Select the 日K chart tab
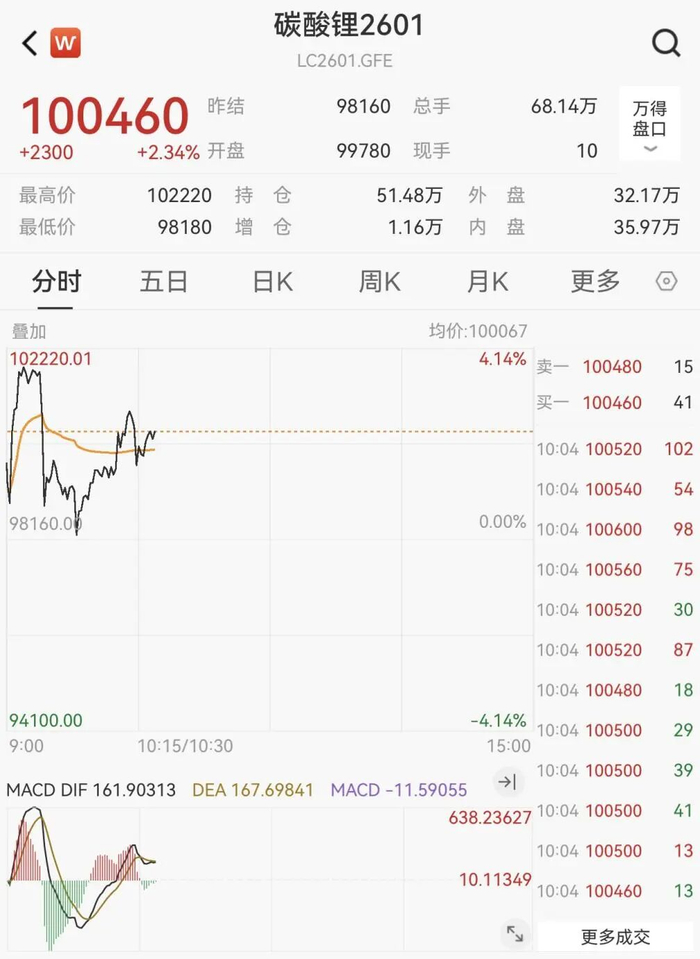Image resolution: width=700 pixels, height=959 pixels. pos(272,282)
